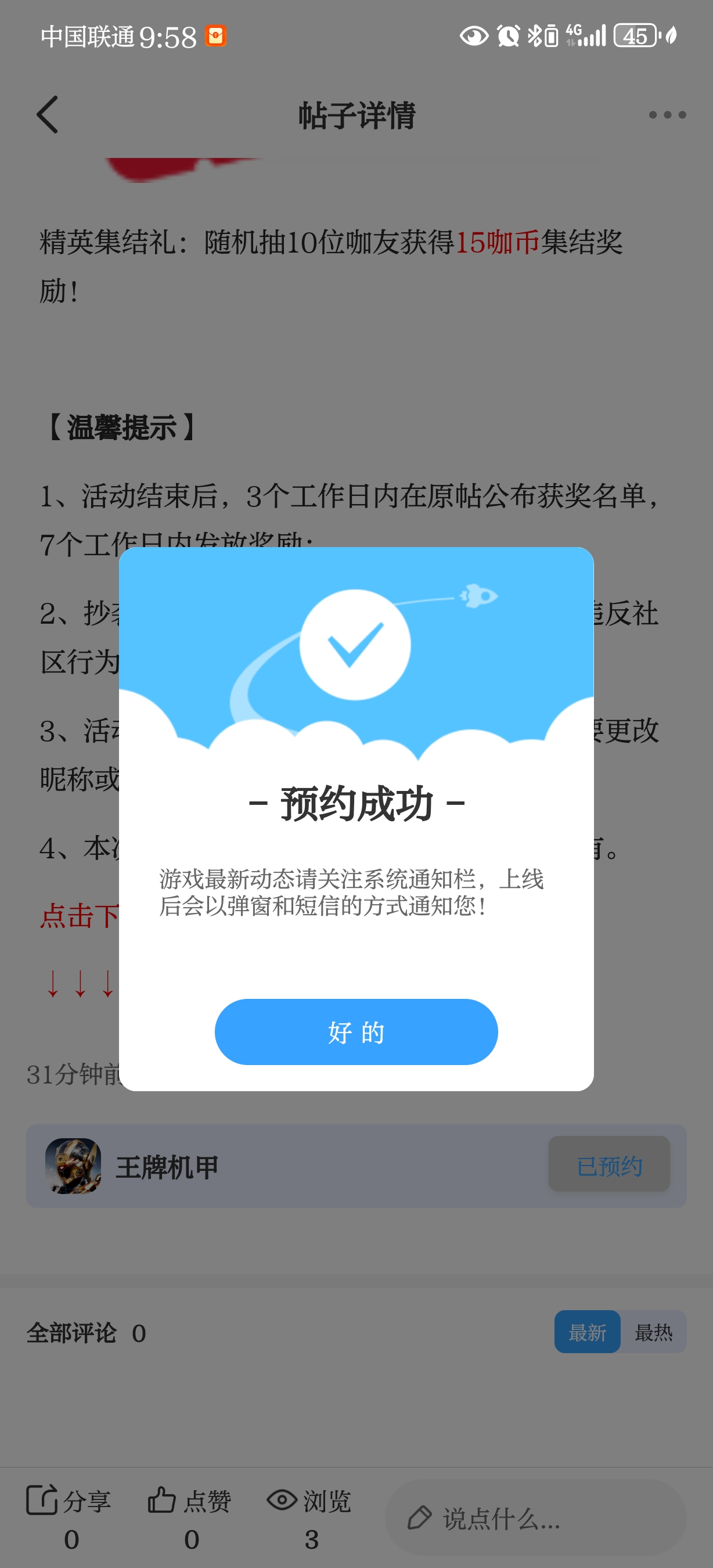Switch comments to 最新 sorting
713x1568 pixels.
click(586, 1332)
